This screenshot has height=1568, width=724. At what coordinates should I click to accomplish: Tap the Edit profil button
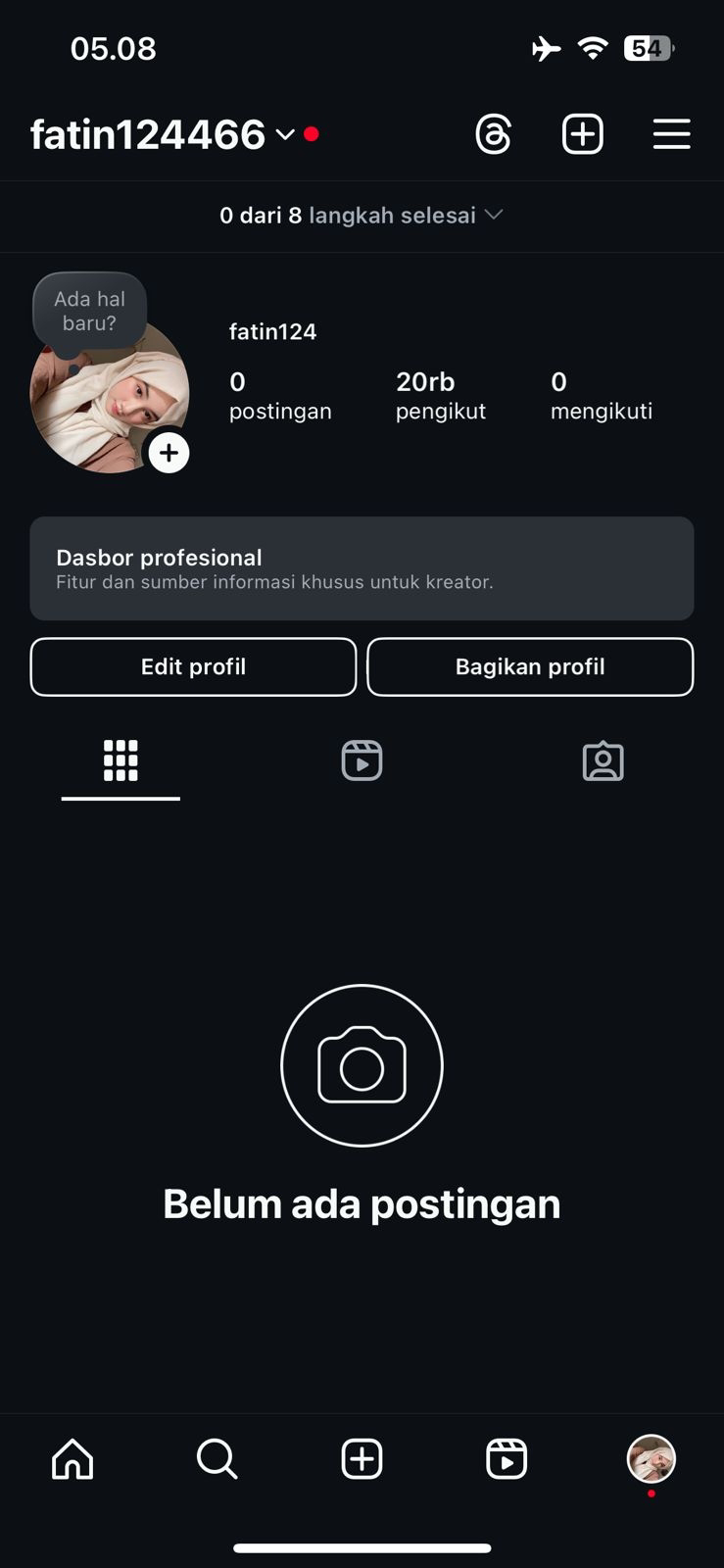(x=193, y=667)
